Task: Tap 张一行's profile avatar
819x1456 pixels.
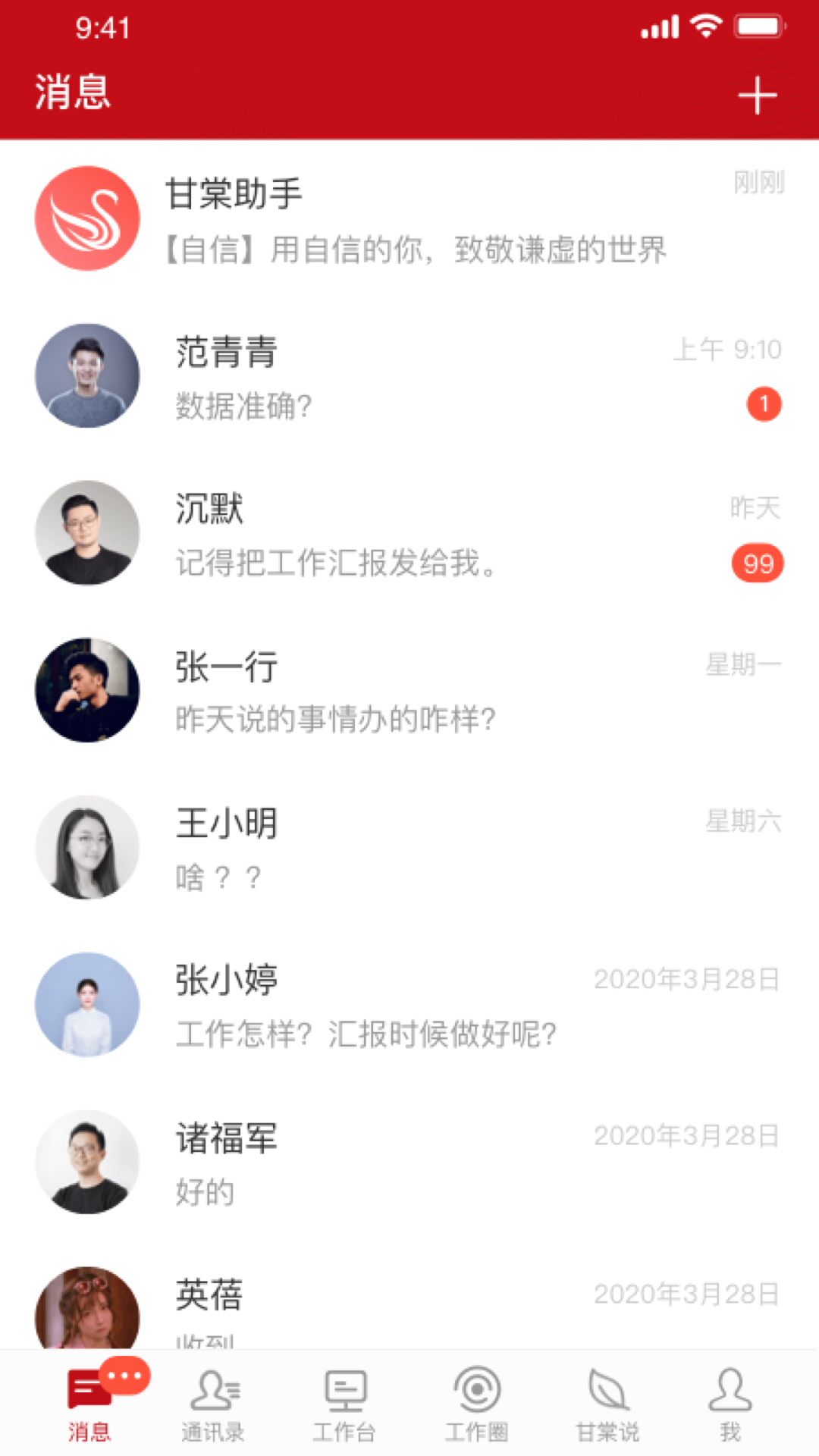Action: tap(87, 689)
